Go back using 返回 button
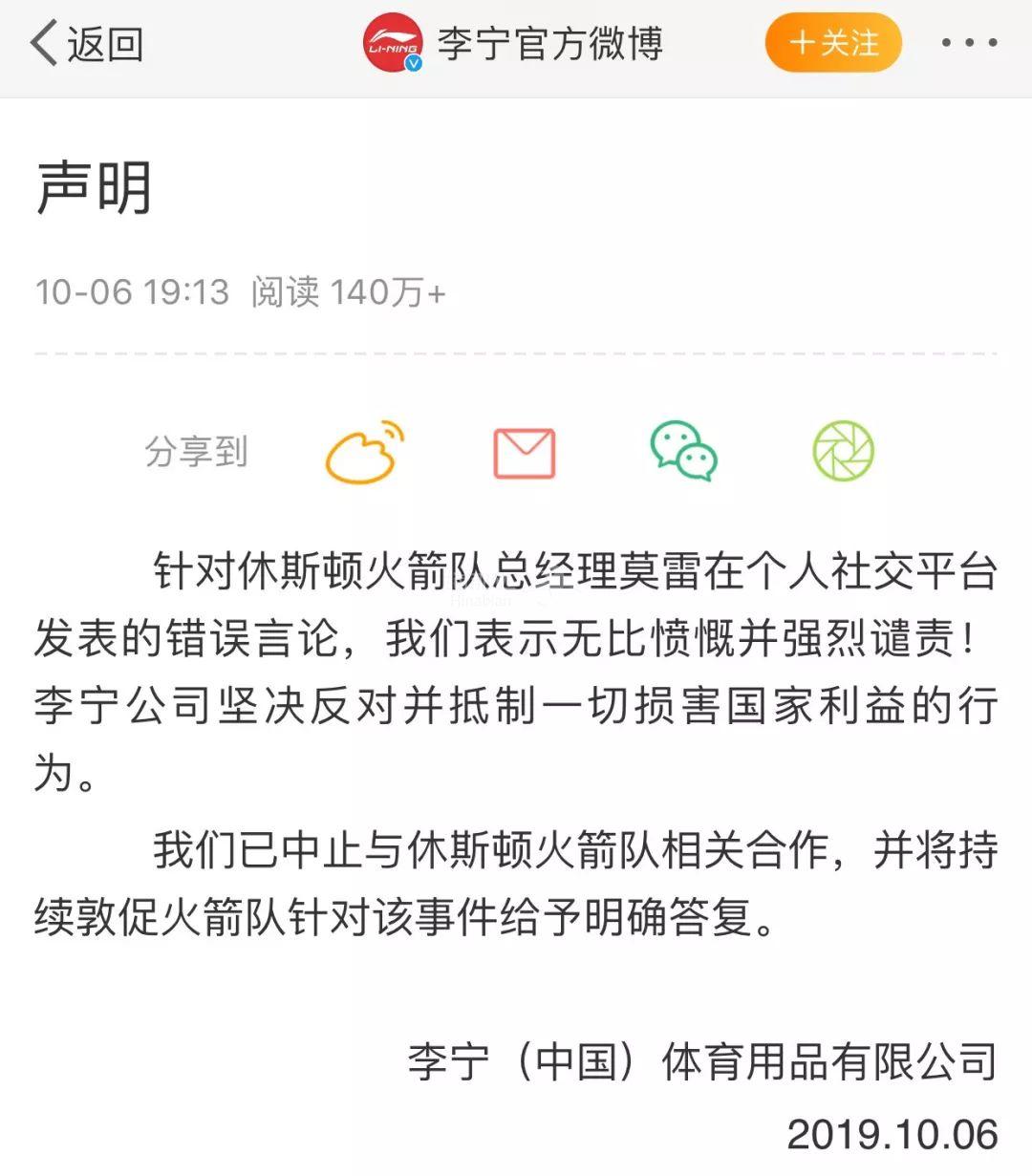The image size is (1032, 1176). pos(86,44)
